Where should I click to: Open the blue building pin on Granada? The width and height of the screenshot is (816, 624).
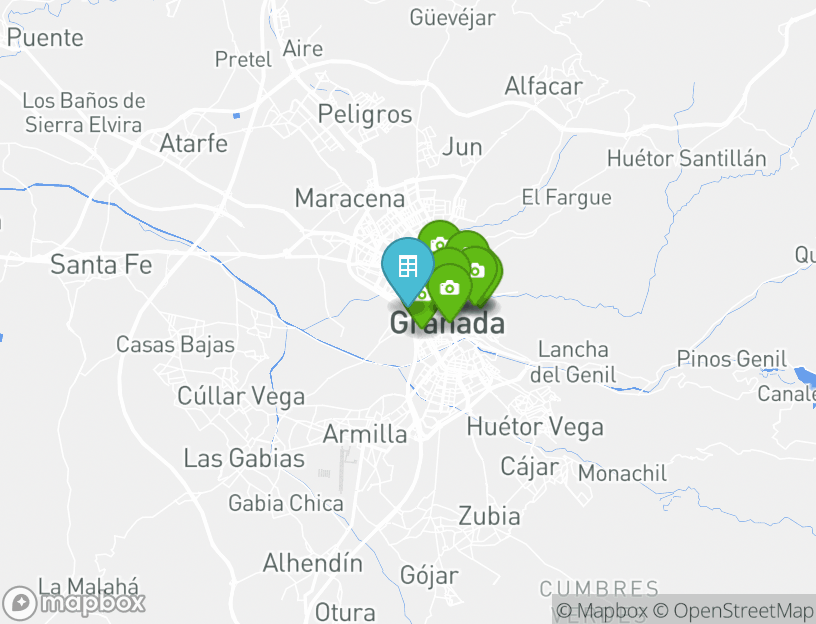[407, 267]
